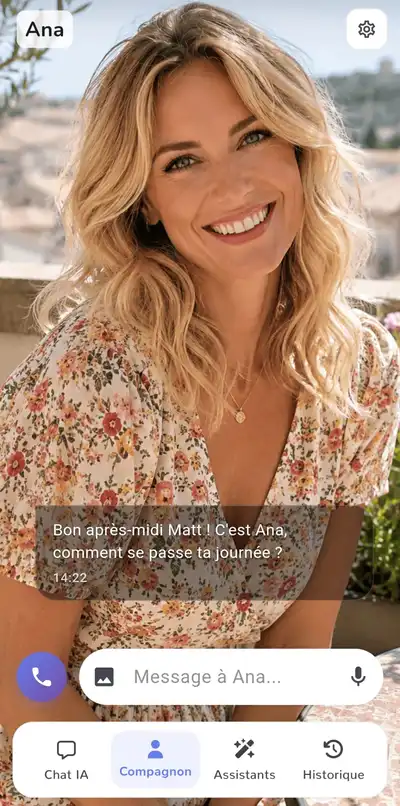Tap the Message à Ana text field

[231, 677]
